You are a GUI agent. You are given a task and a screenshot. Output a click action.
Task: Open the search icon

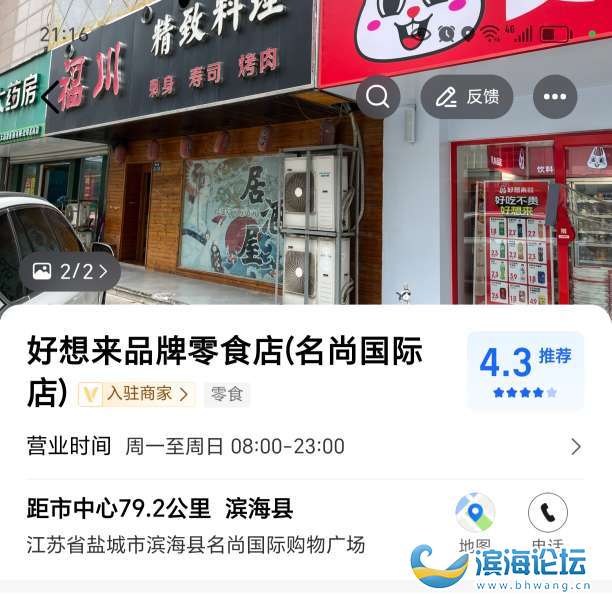(378, 97)
